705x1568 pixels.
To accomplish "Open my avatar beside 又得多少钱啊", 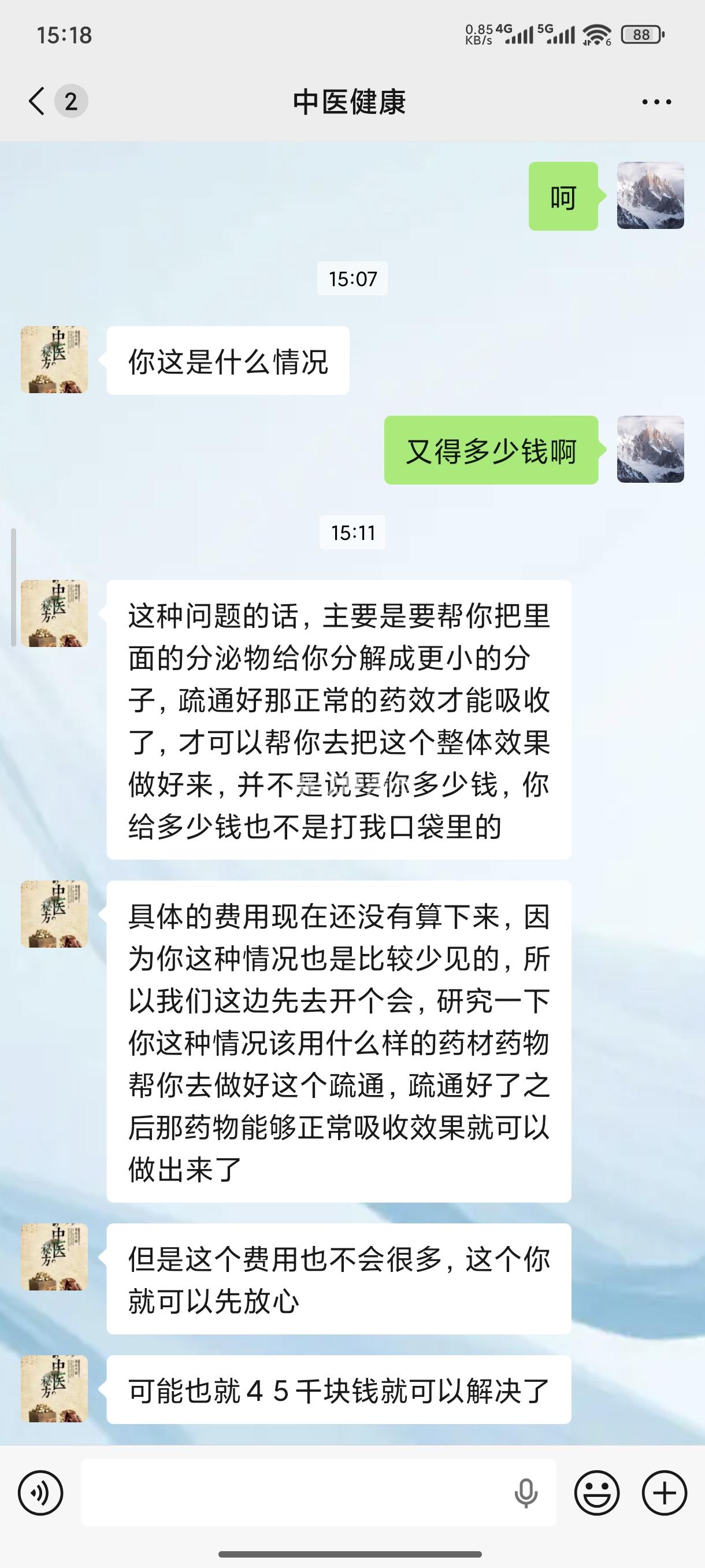I will click(650, 449).
